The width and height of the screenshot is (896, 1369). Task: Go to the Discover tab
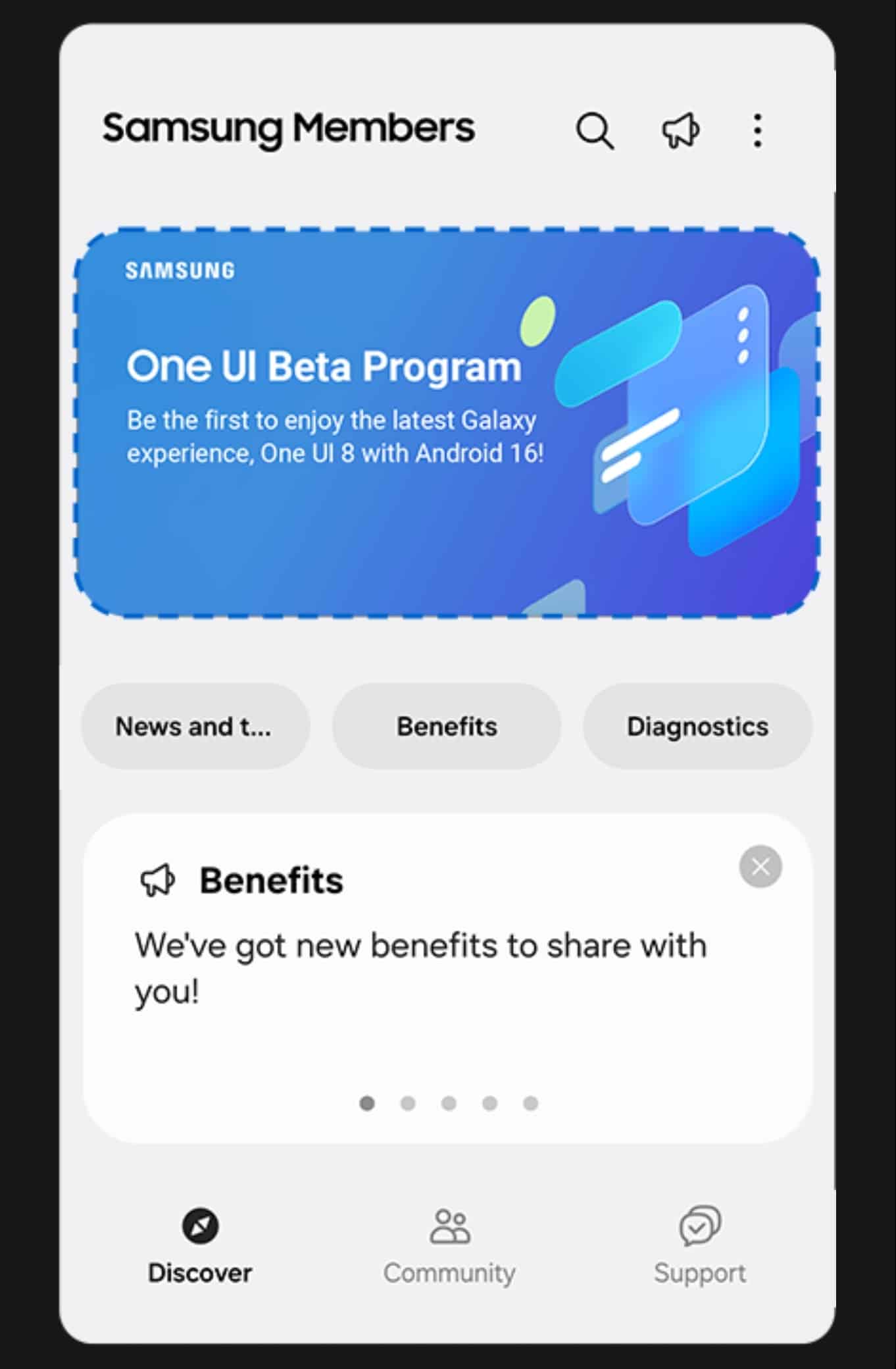(x=200, y=1245)
